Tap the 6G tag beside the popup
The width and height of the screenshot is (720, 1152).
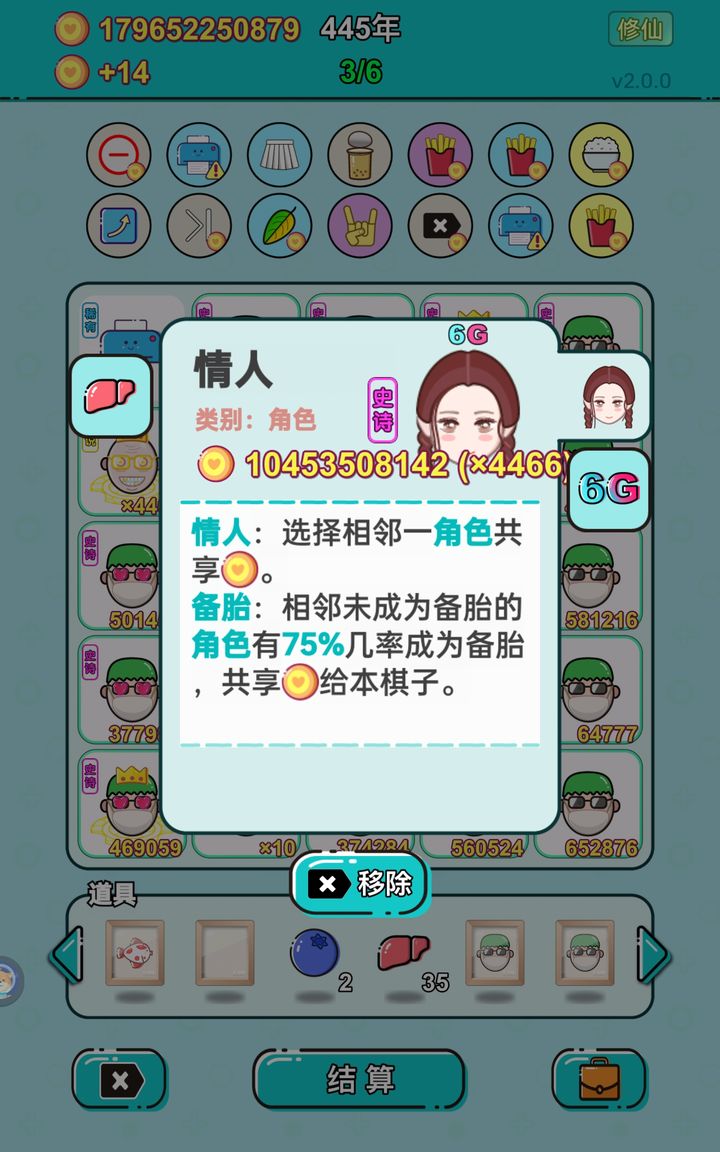click(609, 490)
